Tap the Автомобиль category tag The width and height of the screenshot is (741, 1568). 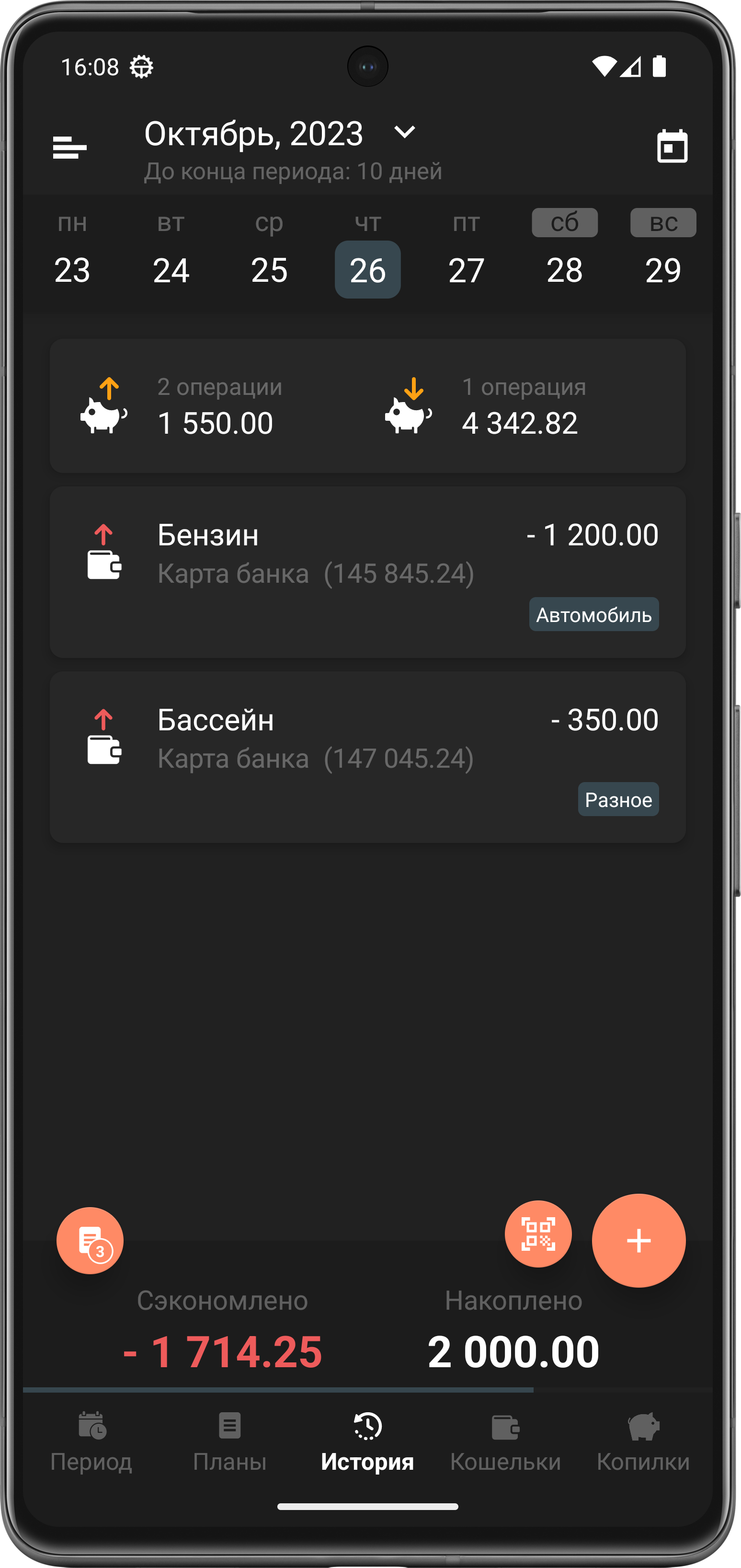(593, 615)
